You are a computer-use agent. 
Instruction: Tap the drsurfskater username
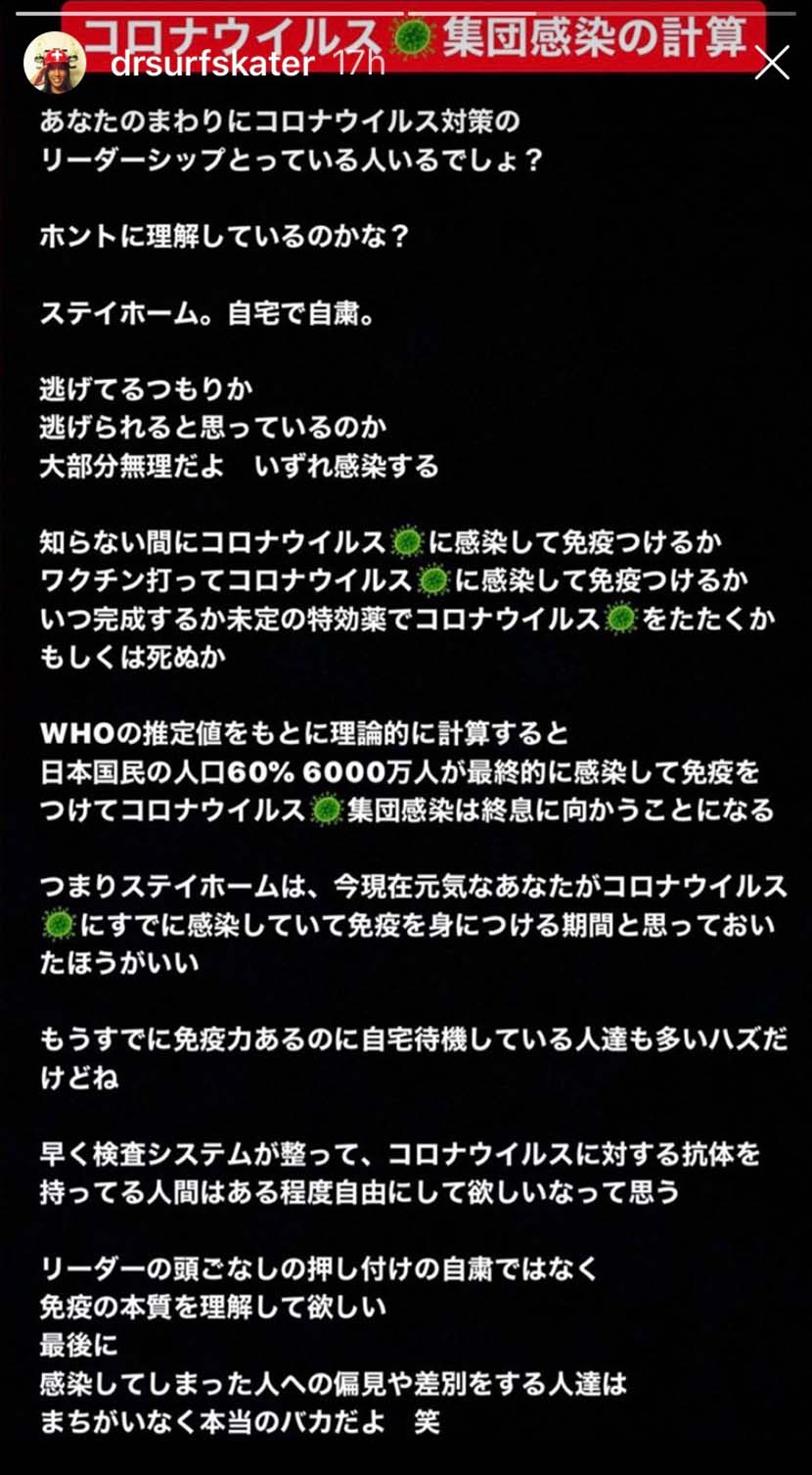click(211, 64)
